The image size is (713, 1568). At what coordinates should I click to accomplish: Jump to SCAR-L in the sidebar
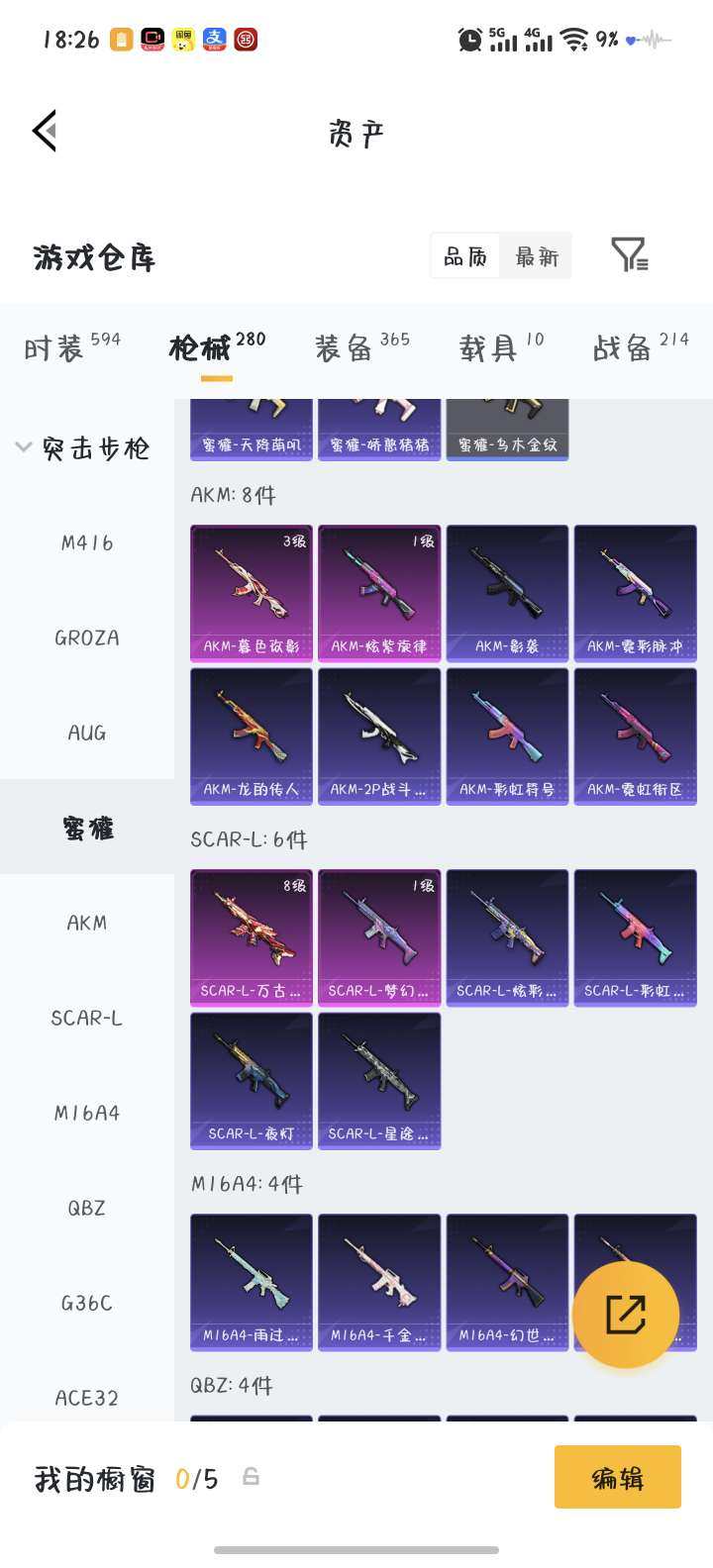[x=87, y=1018]
